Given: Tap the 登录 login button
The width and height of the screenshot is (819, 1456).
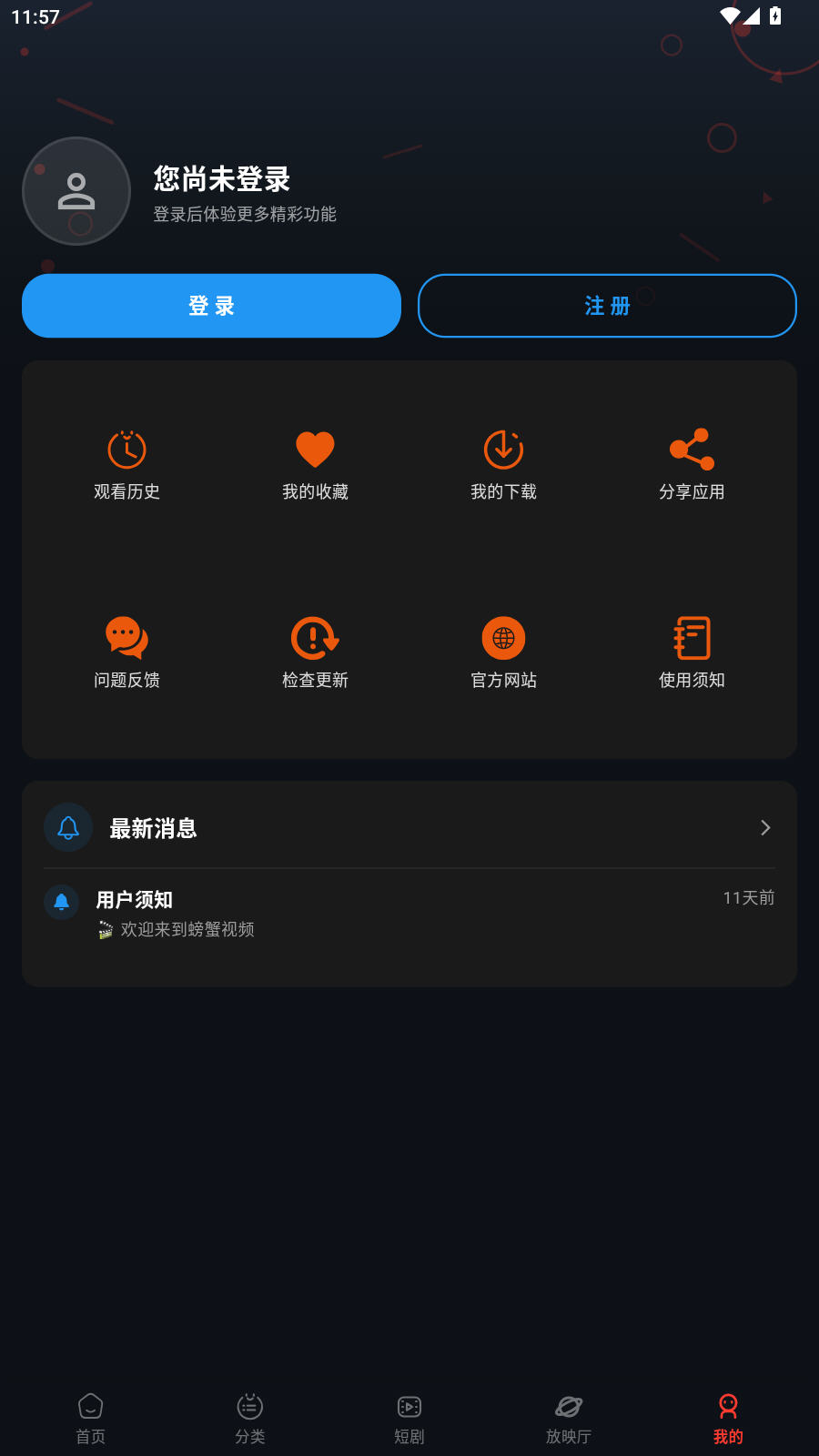Looking at the screenshot, I should [x=211, y=306].
